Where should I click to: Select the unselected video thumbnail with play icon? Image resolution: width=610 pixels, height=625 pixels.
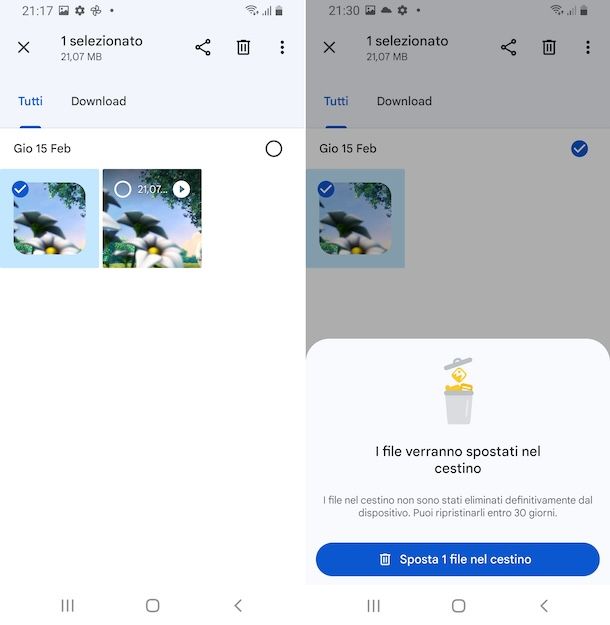tap(152, 218)
